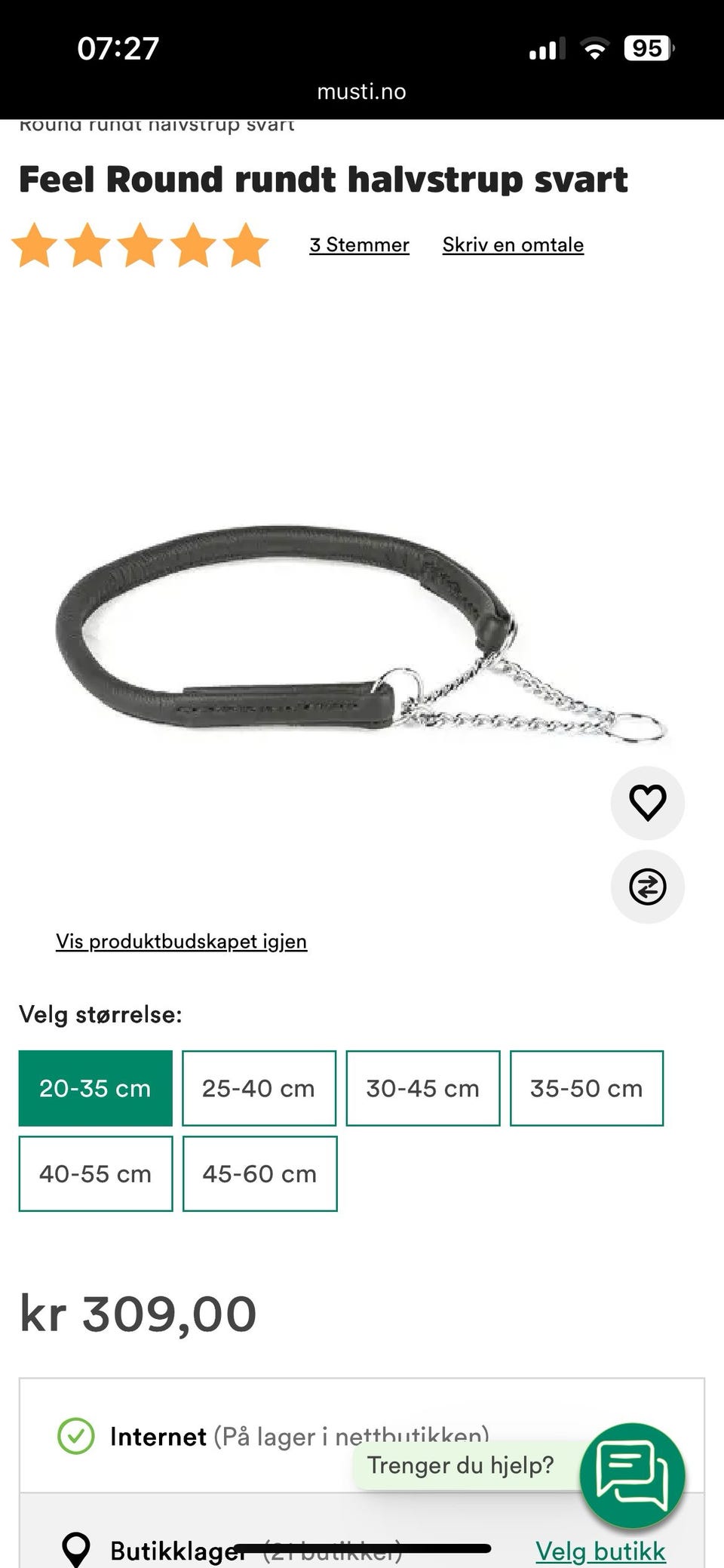This screenshot has height=1568, width=724.
Task: Tap musti.no in the address bar
Action: point(360,91)
